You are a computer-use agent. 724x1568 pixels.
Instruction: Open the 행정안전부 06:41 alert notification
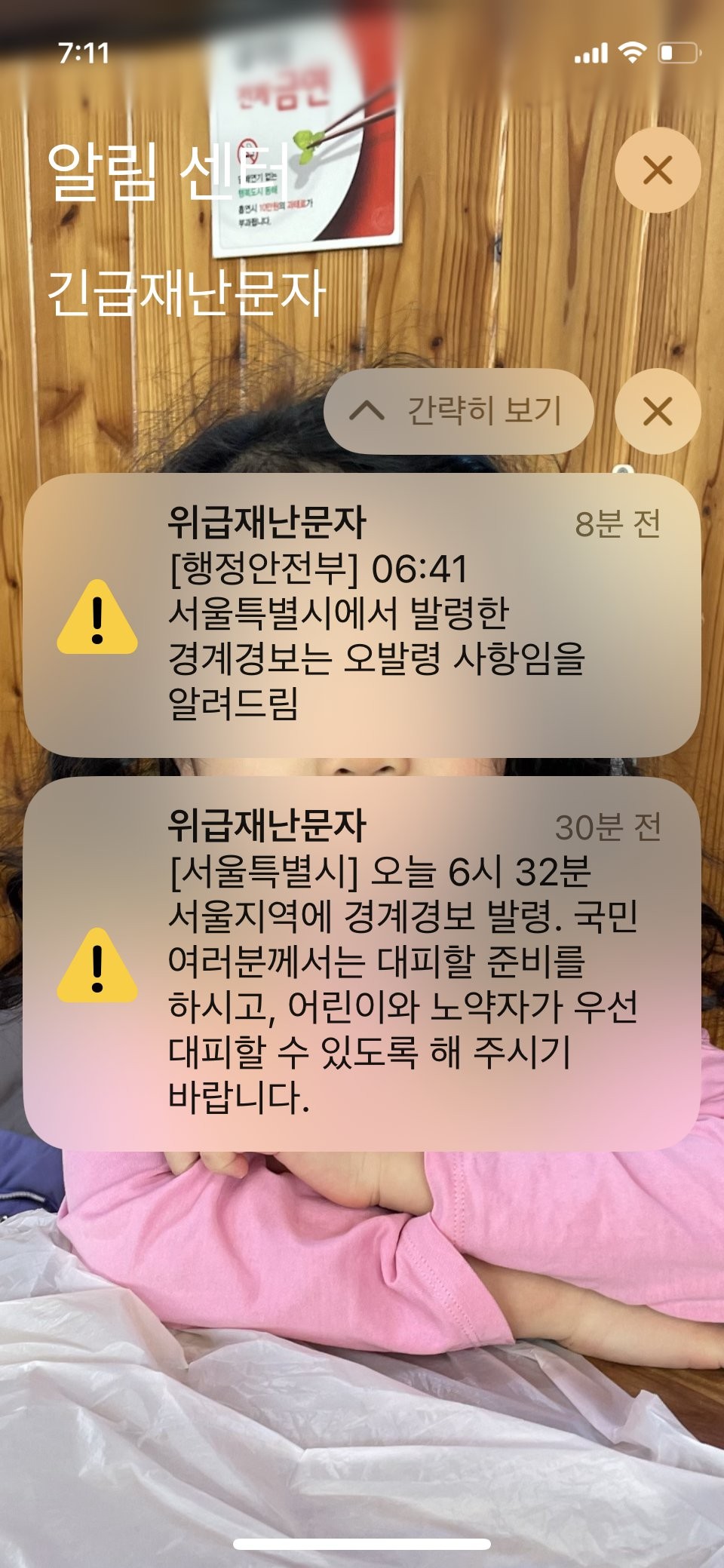pos(362,615)
